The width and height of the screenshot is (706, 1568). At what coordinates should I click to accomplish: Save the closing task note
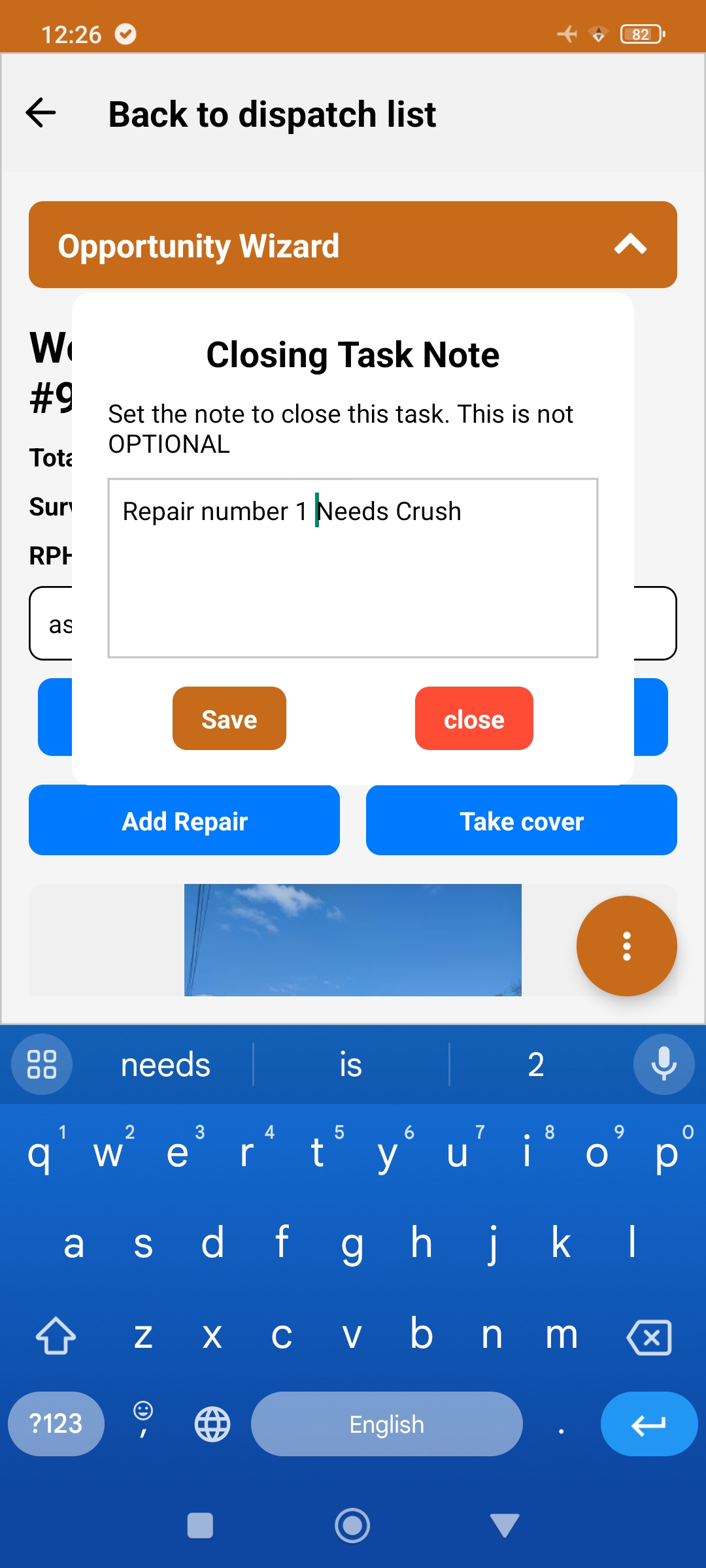(x=229, y=719)
